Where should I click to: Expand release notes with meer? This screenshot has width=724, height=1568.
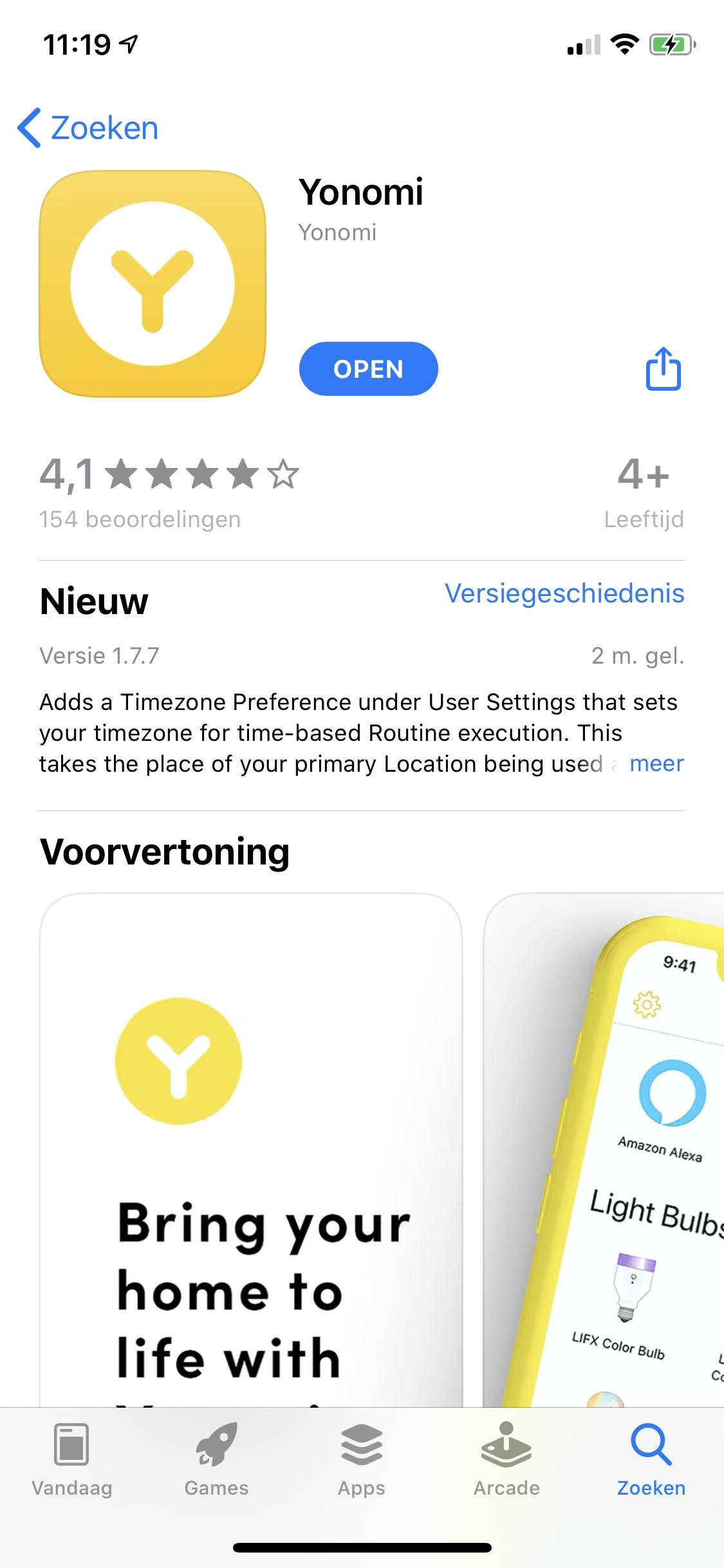click(x=656, y=763)
